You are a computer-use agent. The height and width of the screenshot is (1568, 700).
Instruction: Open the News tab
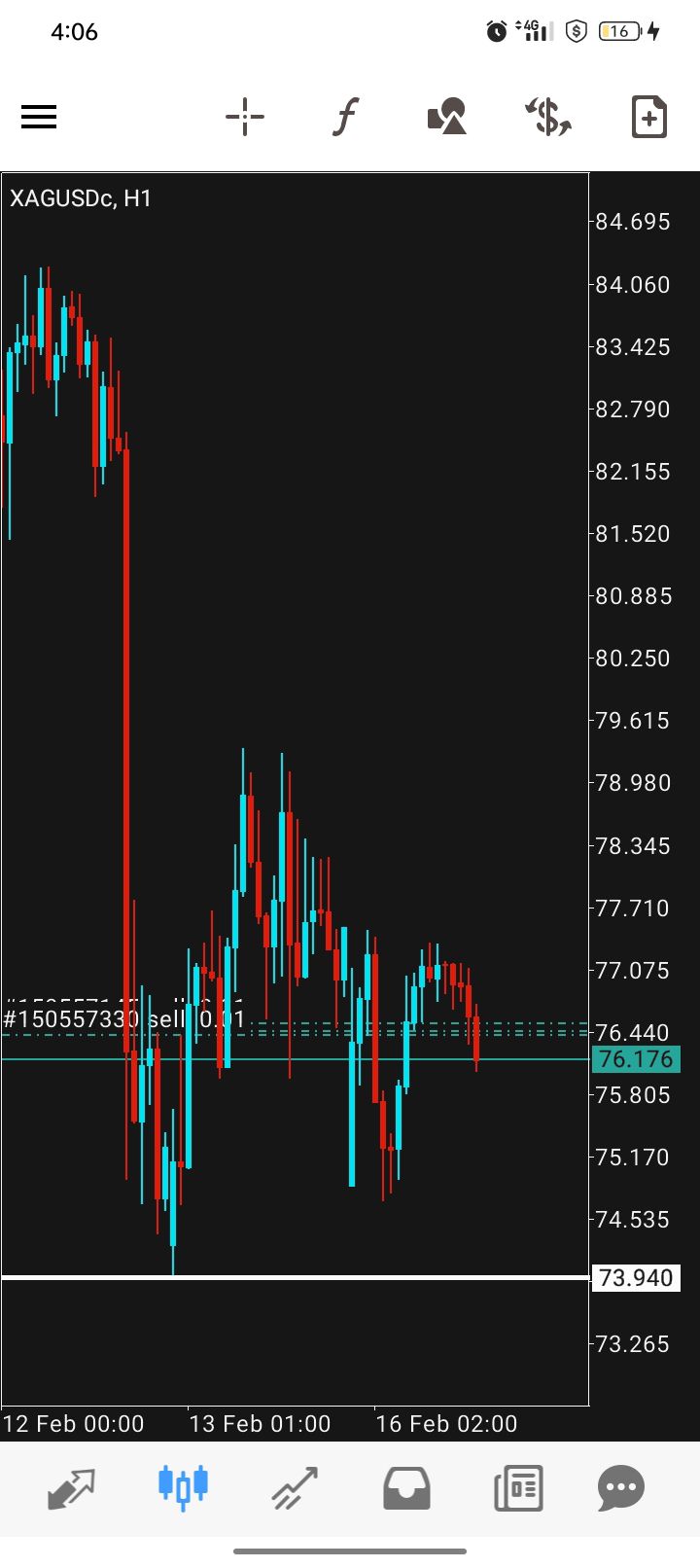517,1487
